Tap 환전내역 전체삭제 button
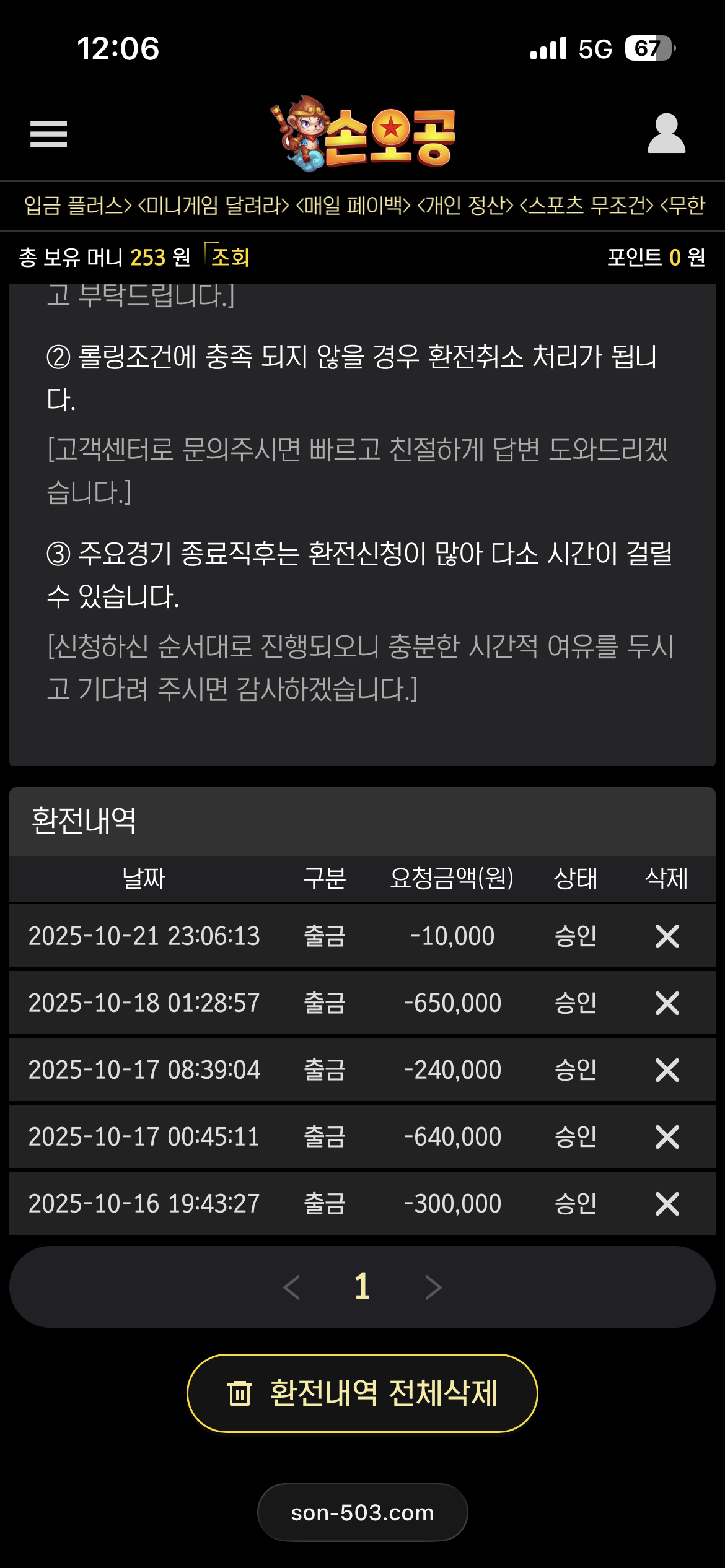725x1568 pixels. [x=362, y=1393]
